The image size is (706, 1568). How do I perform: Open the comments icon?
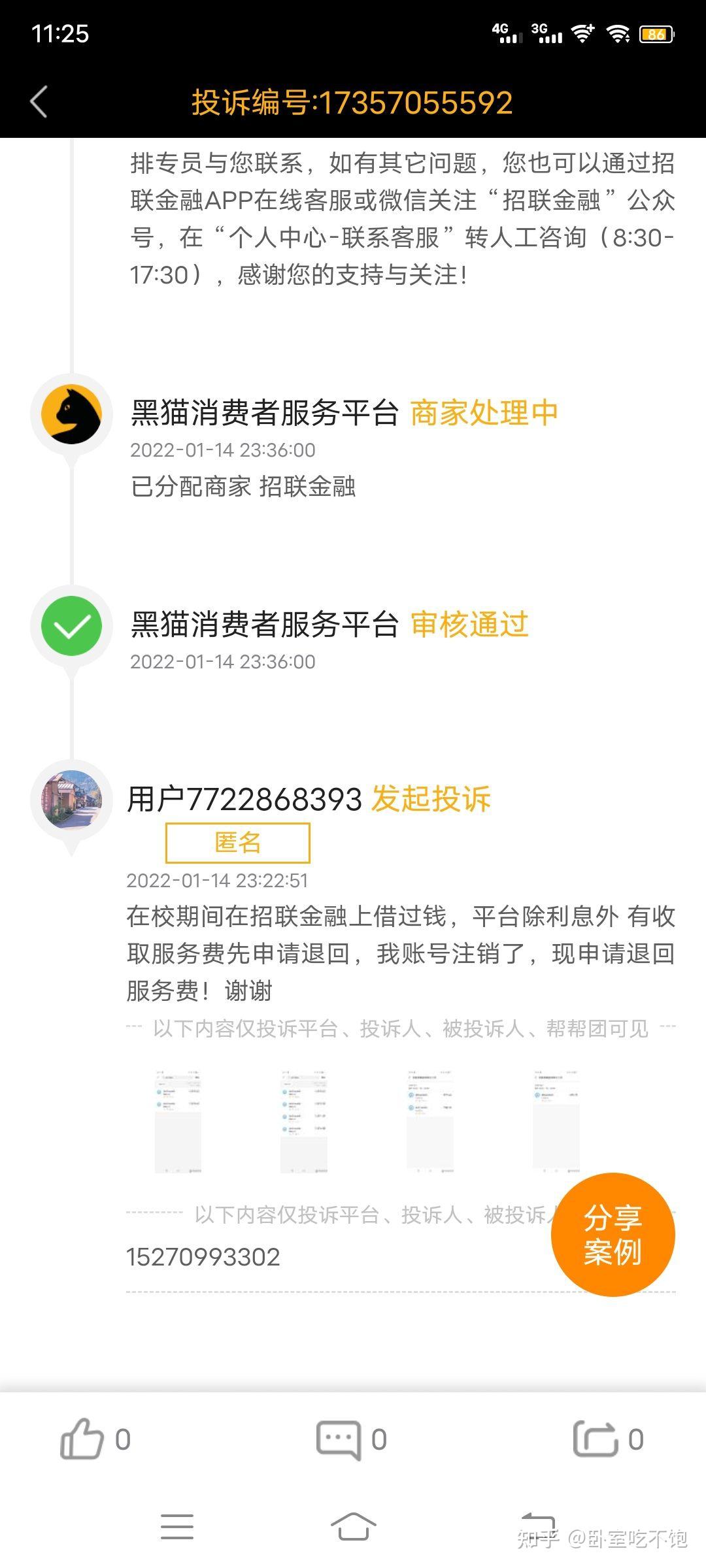[338, 1439]
